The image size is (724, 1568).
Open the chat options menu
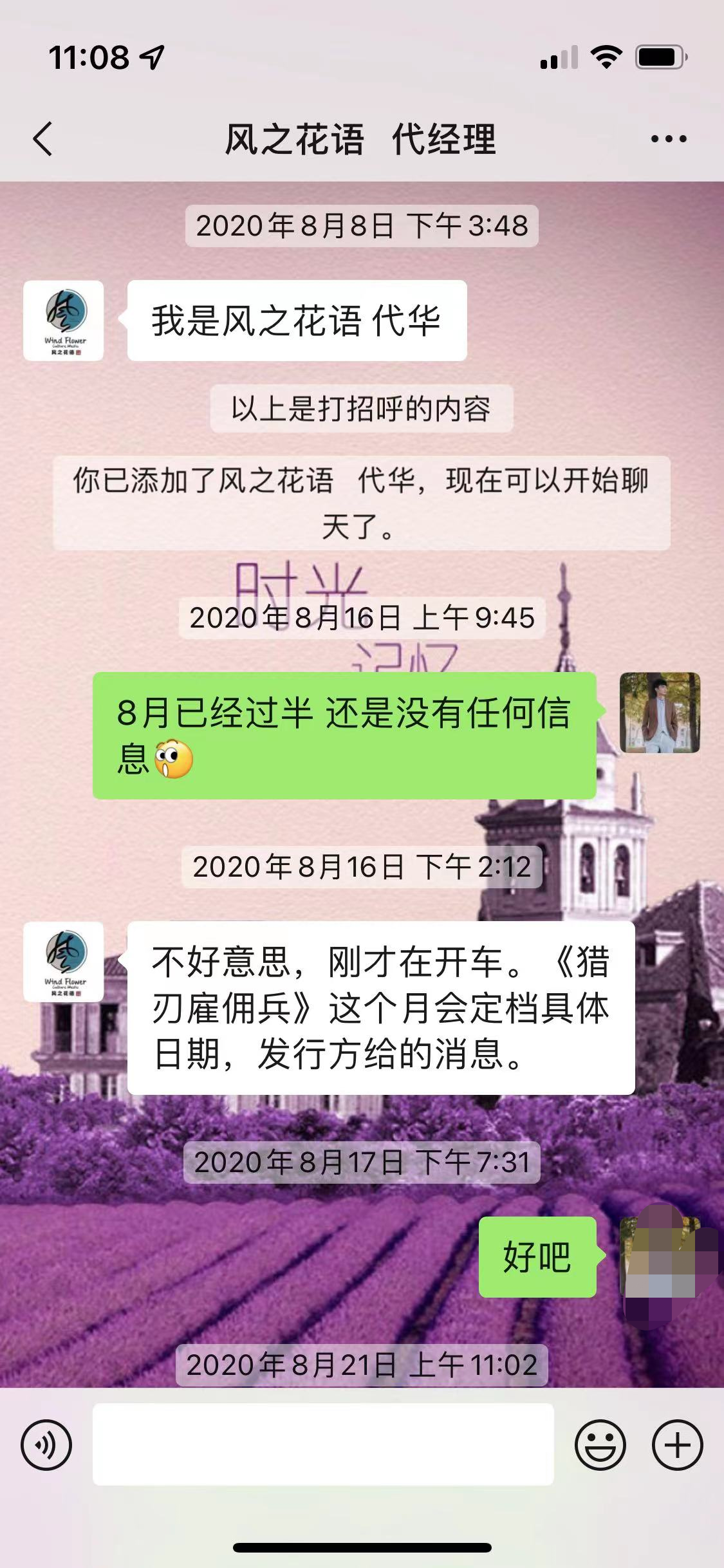(x=669, y=139)
